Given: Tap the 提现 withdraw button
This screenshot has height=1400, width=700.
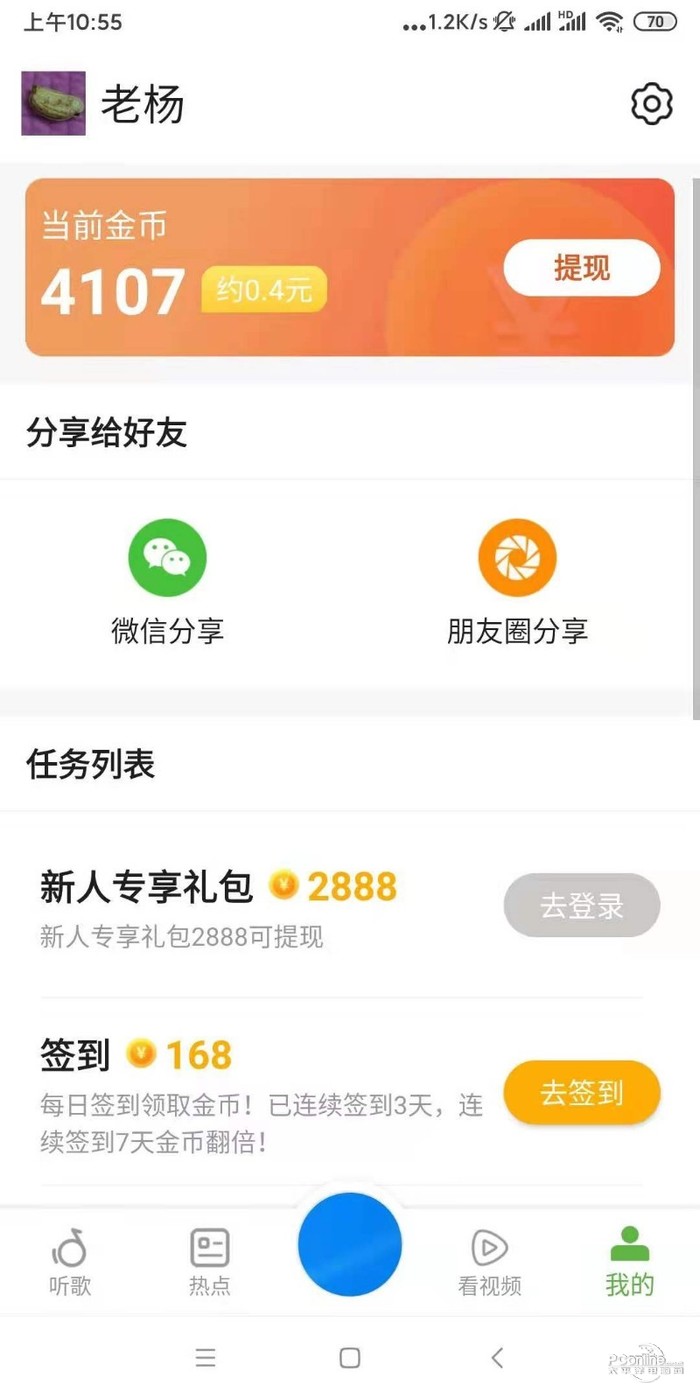Looking at the screenshot, I should [581, 268].
